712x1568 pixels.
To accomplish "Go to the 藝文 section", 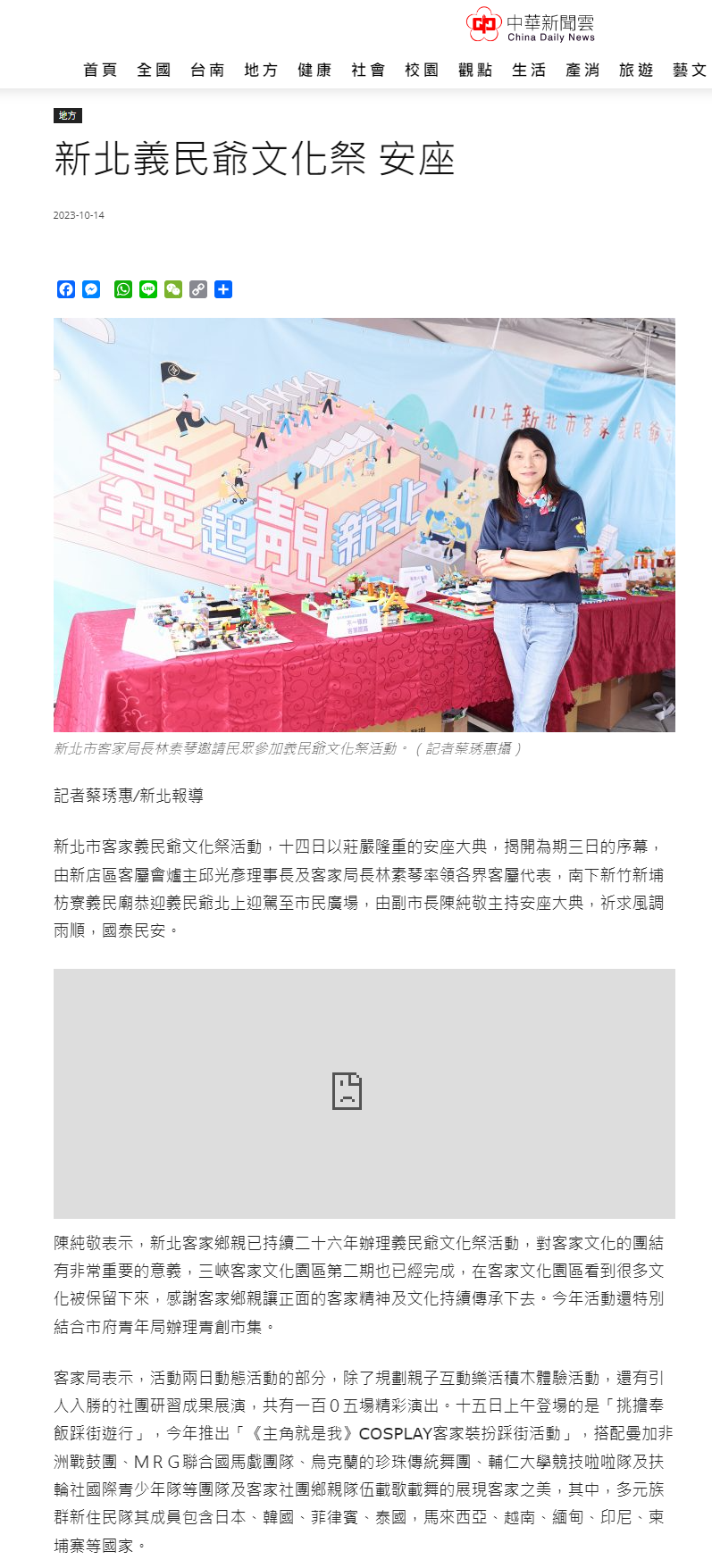I will click(690, 70).
